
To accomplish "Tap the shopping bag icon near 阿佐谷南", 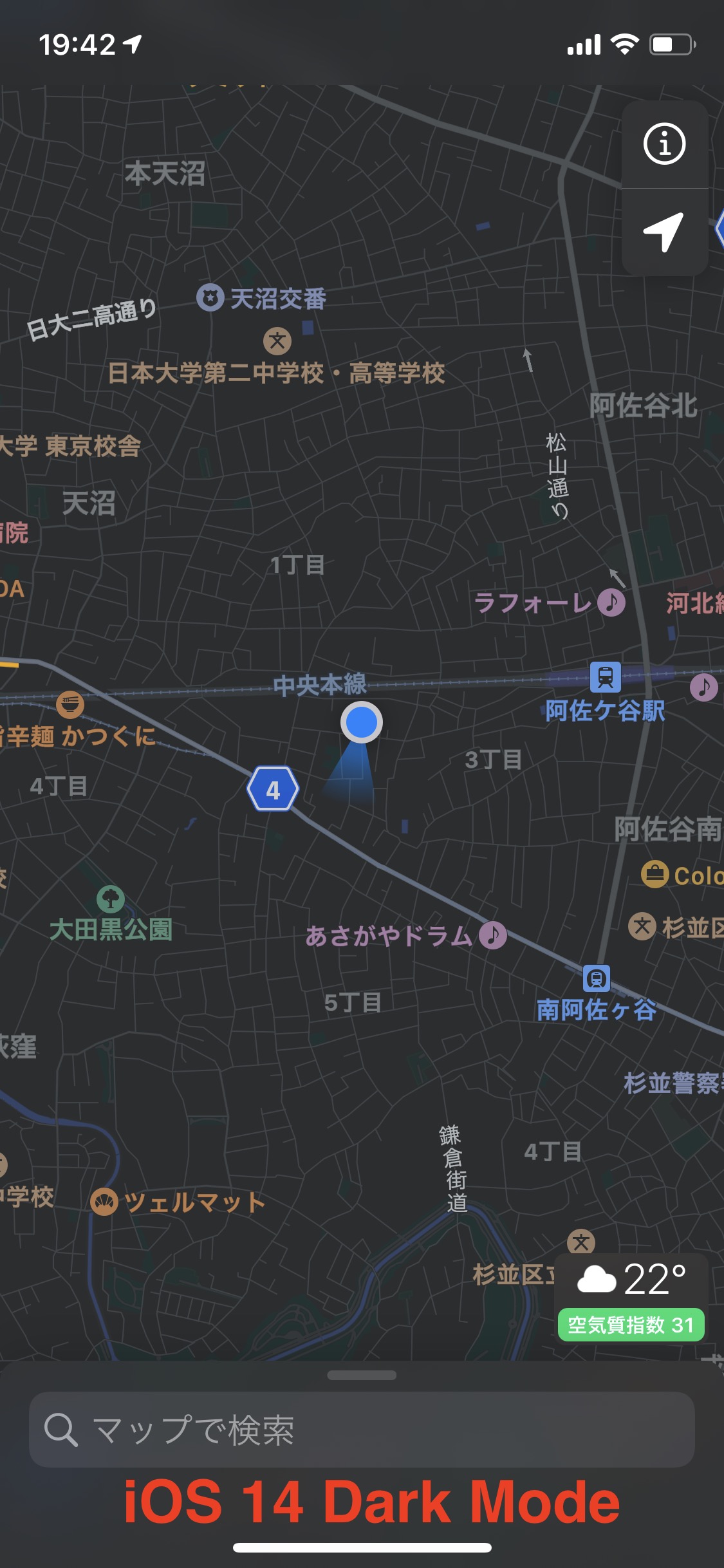I will 654,874.
